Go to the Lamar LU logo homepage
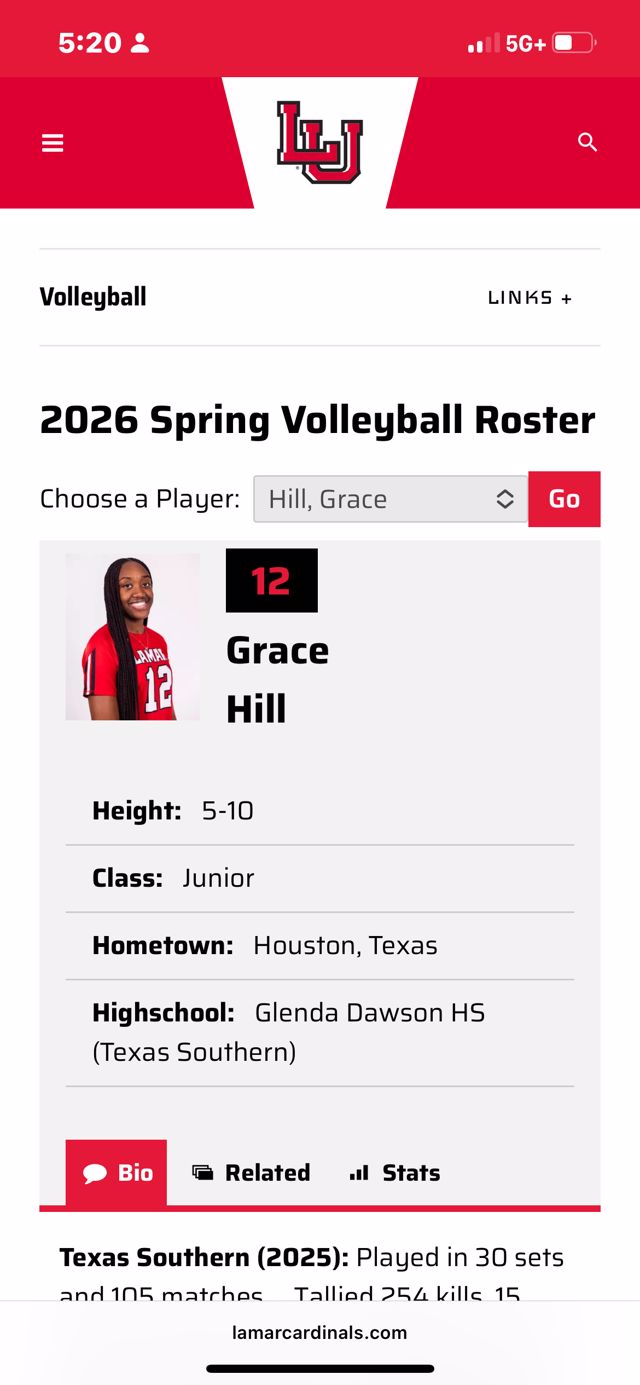The width and height of the screenshot is (640, 1385). [x=320, y=142]
